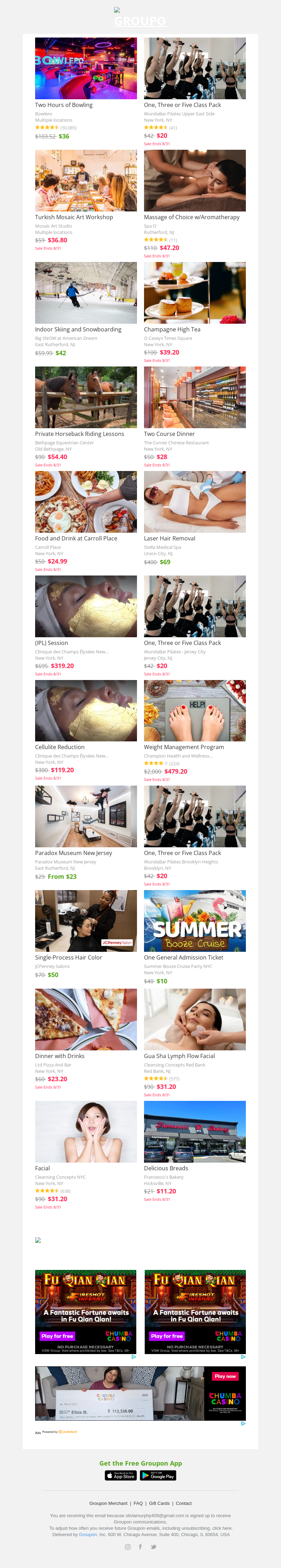The height and width of the screenshot is (1568, 281).
Task: Open the Champagne High Tea deal
Action: point(195,293)
